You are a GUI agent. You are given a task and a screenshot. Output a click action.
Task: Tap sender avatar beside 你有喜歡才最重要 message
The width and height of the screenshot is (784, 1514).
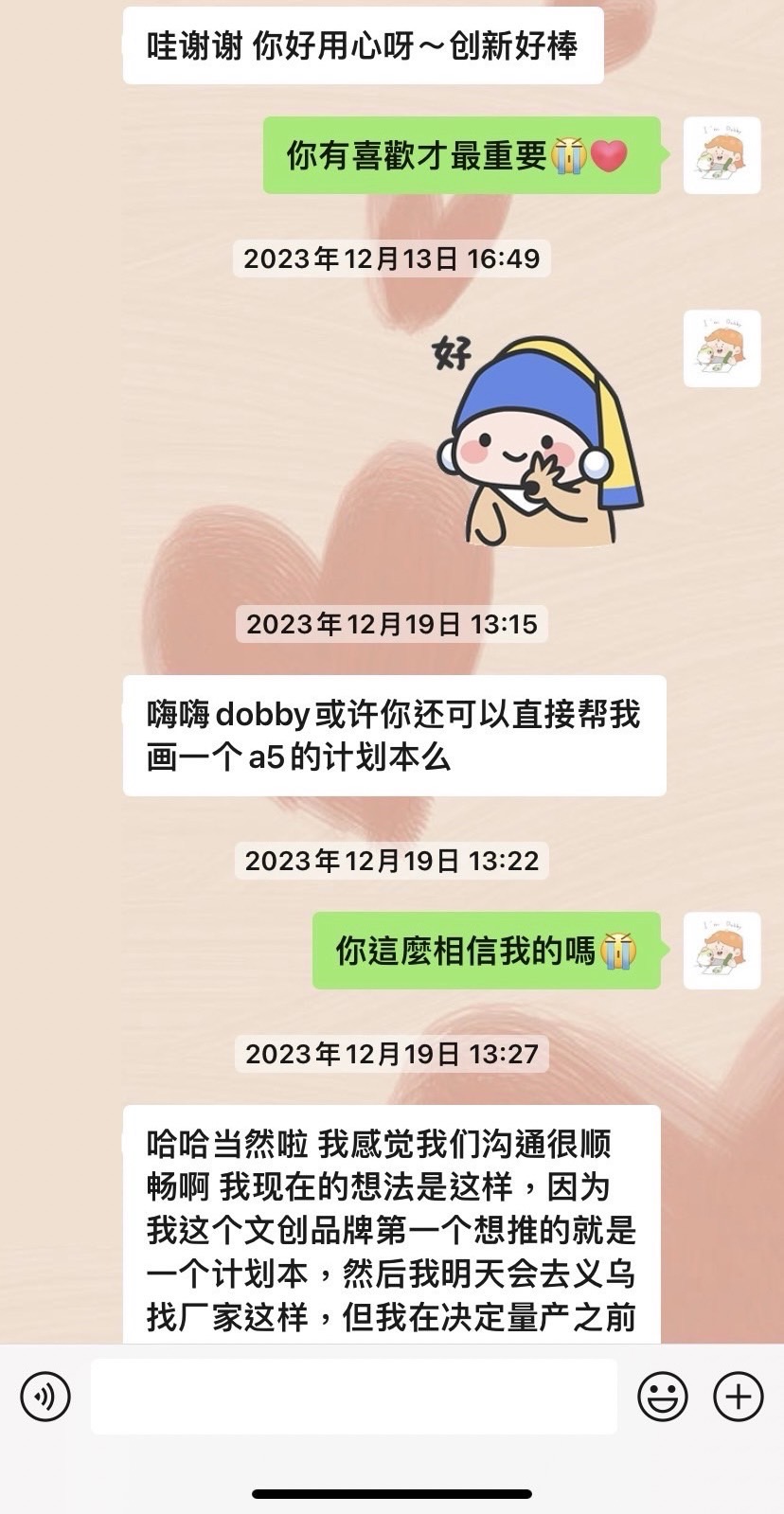tap(722, 155)
